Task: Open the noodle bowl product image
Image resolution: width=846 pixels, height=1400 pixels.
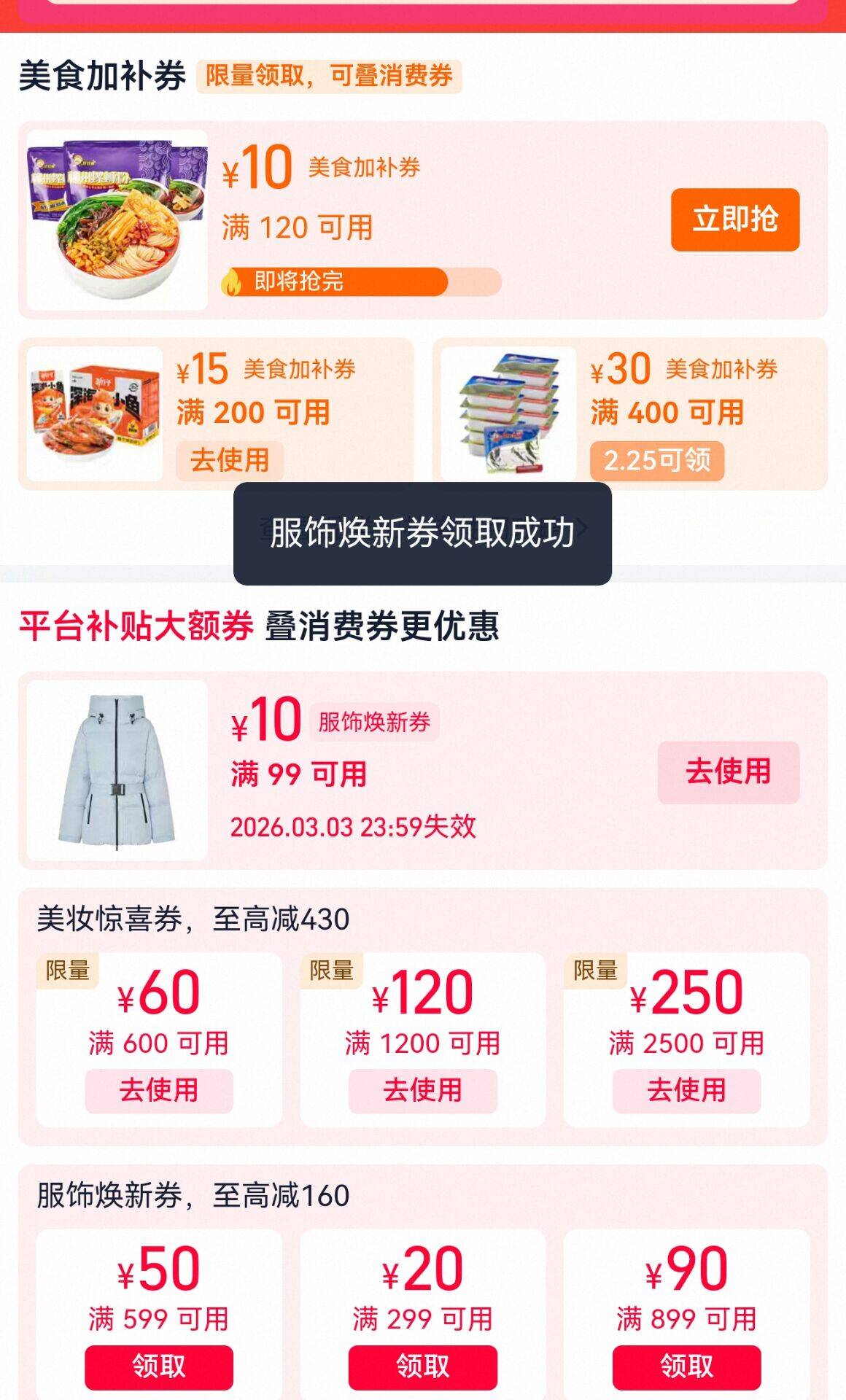Action: pyautogui.click(x=117, y=220)
